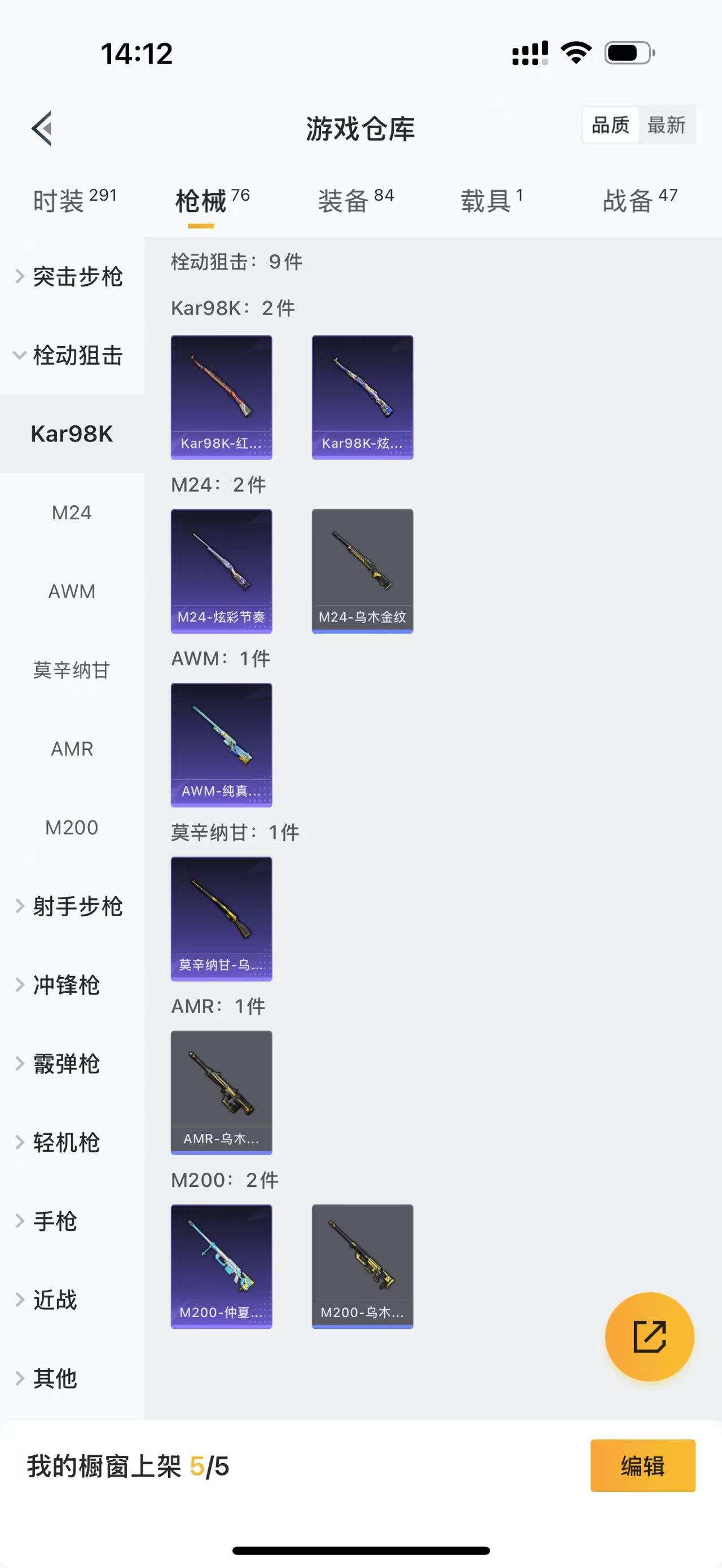Screen dimensions: 722x1568
Task: View the M24-乌木金纹 skin
Action: (363, 569)
